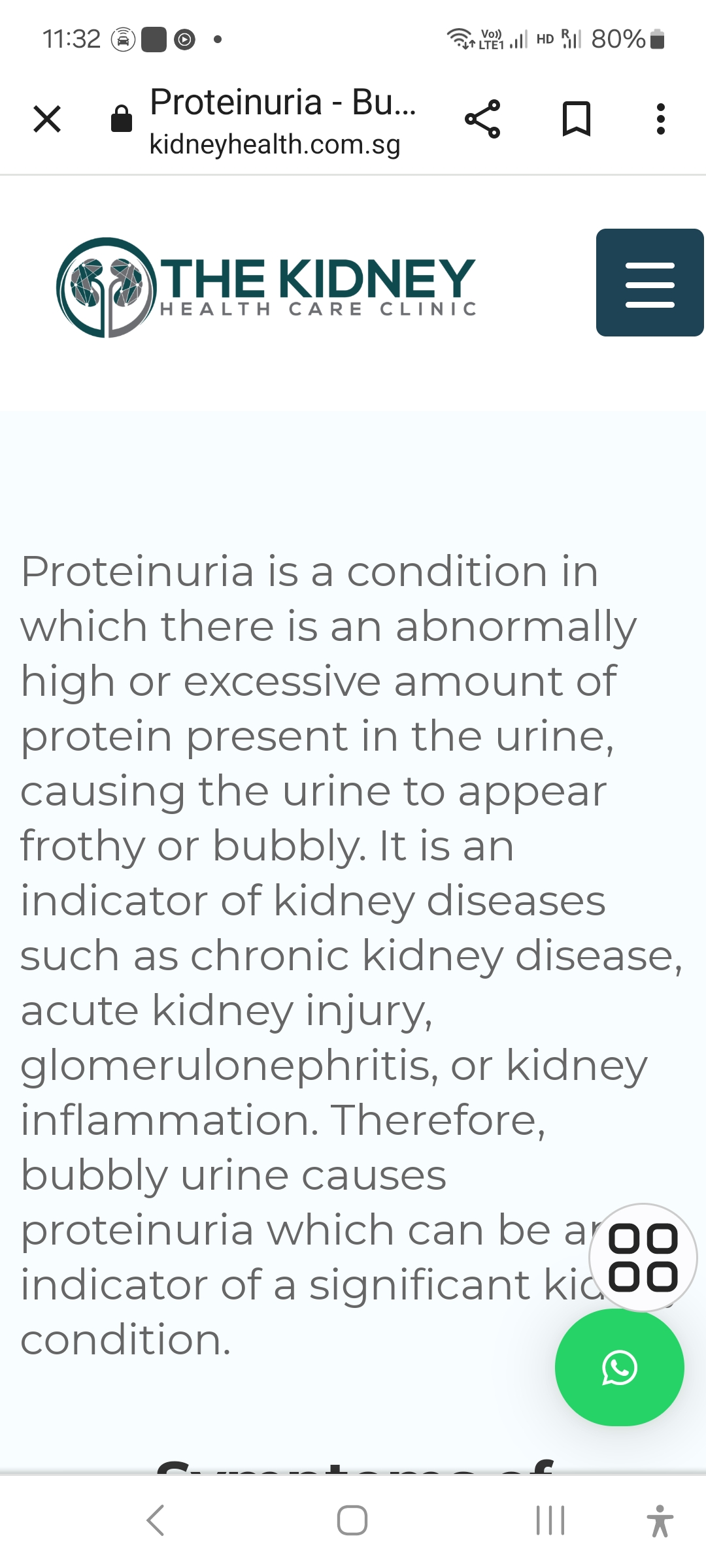This screenshot has width=706, height=1568.
Task: Open the browser overflow menu
Action: (x=660, y=119)
